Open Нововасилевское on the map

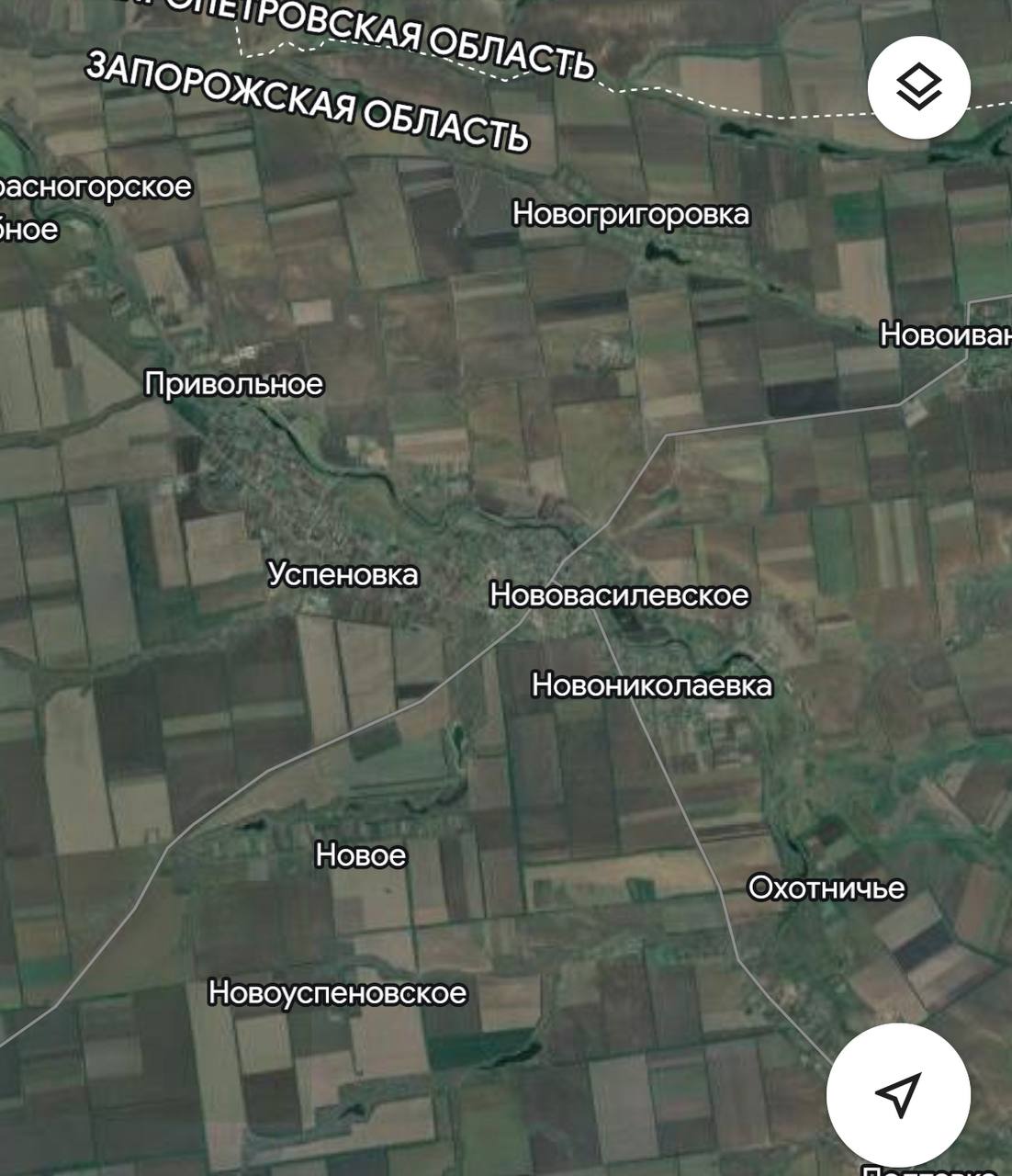pyautogui.click(x=619, y=595)
